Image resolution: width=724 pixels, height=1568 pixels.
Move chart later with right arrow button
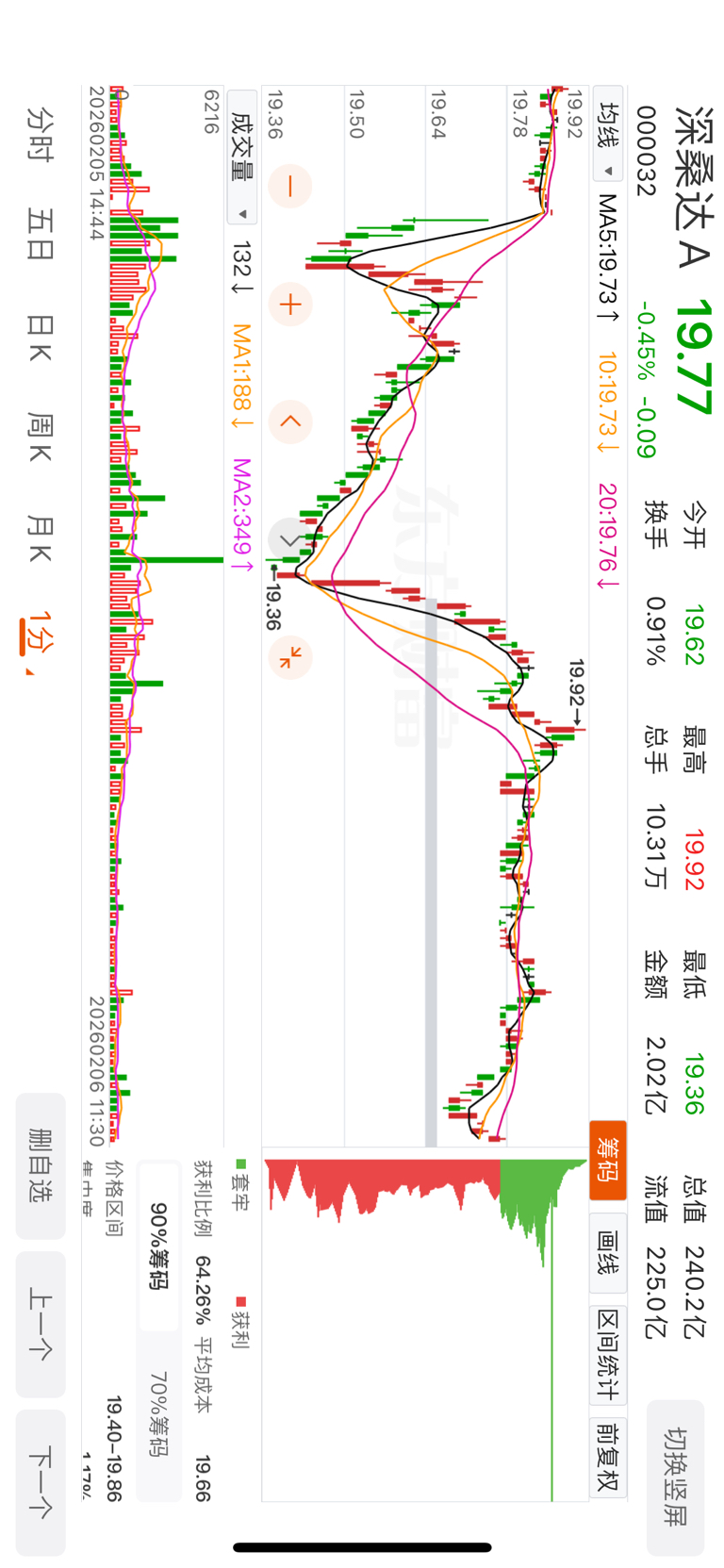click(290, 539)
